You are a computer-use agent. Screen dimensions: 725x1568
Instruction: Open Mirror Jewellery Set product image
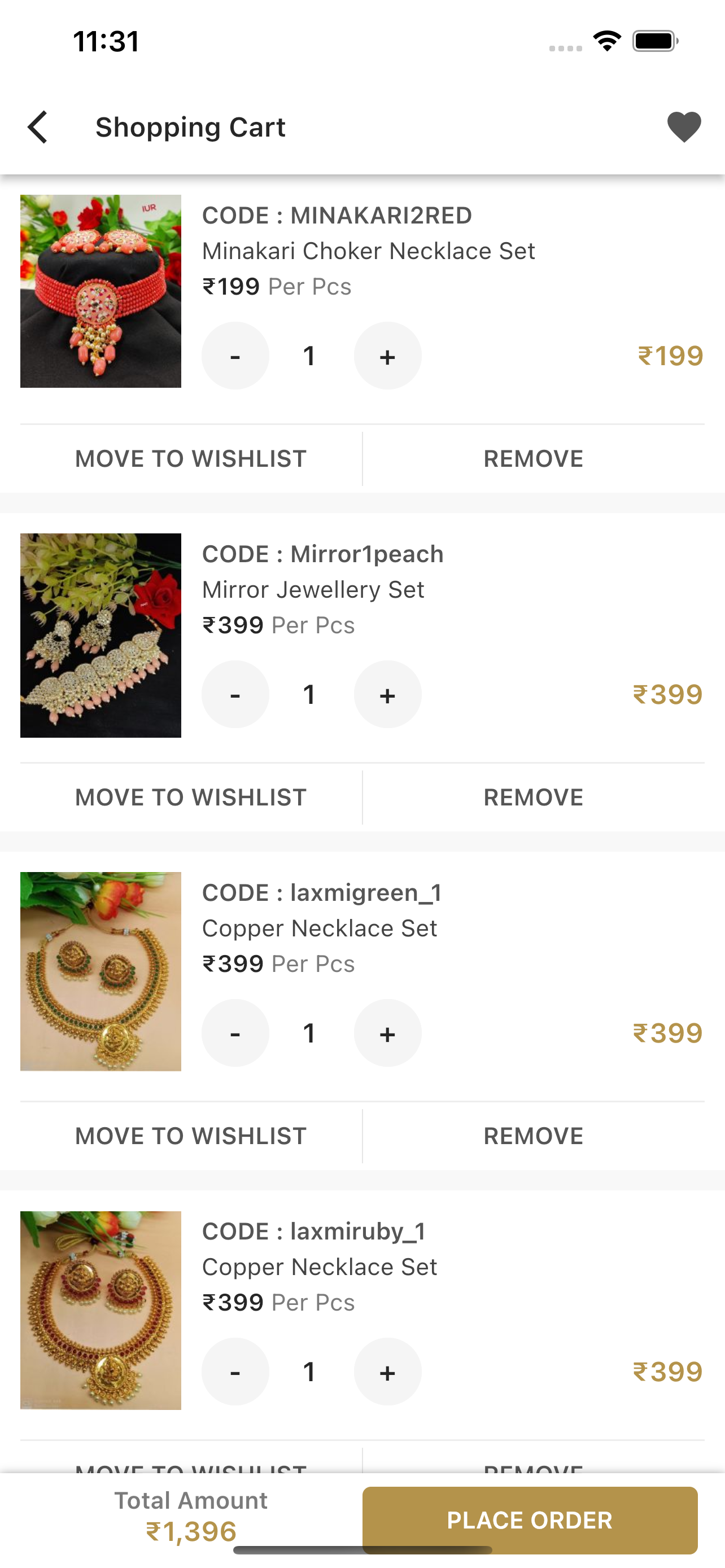point(101,636)
